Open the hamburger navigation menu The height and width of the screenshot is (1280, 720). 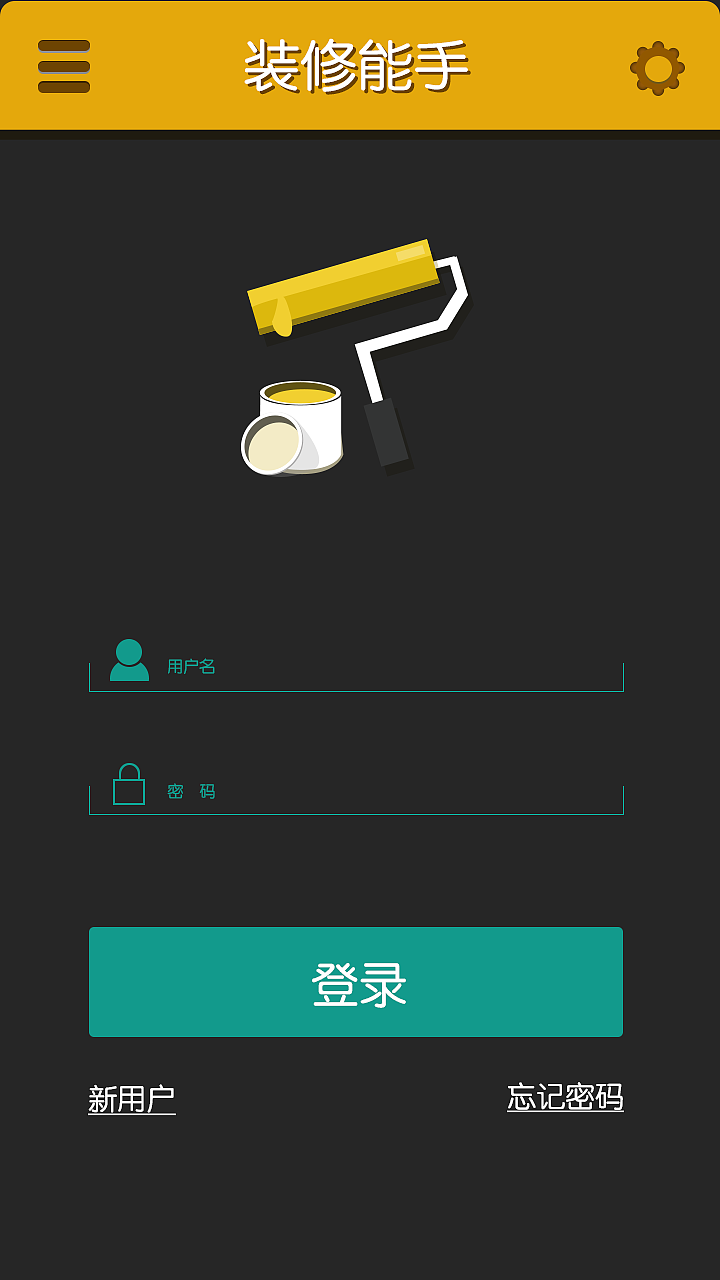pos(64,65)
